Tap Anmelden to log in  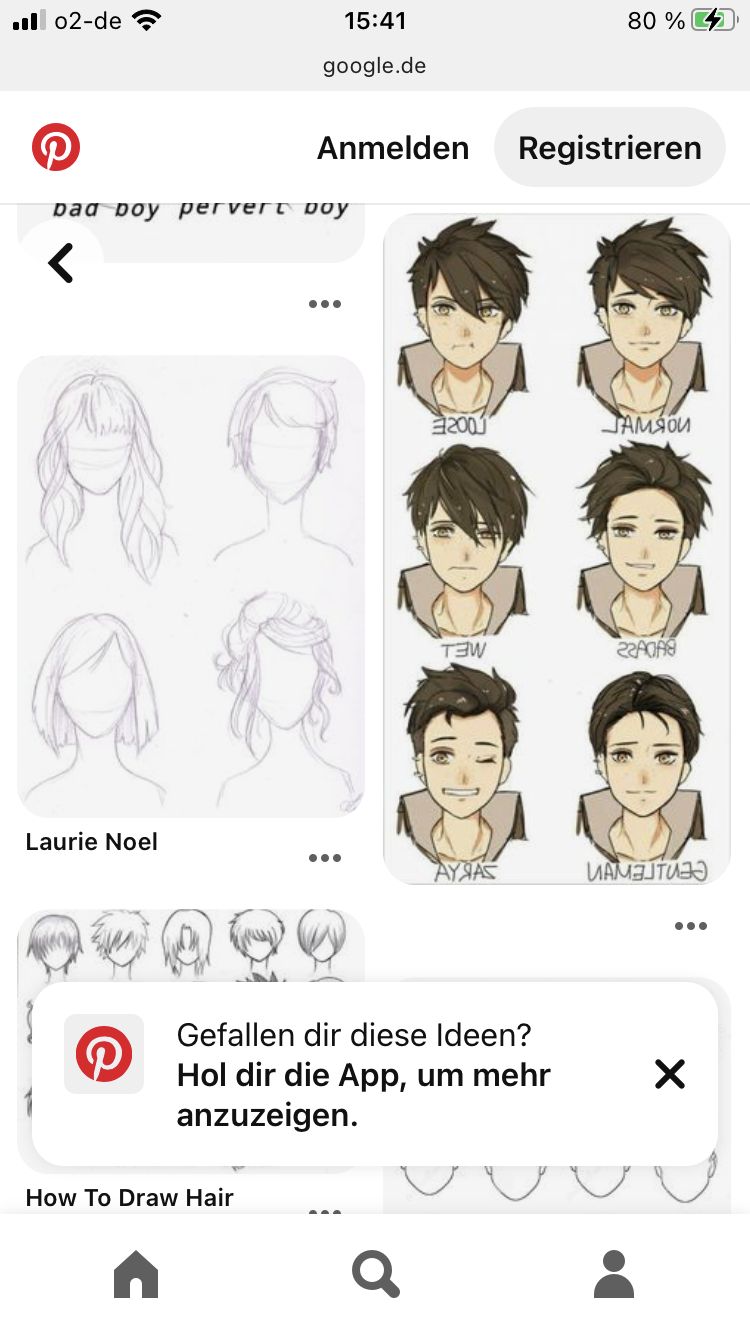pyautogui.click(x=393, y=148)
